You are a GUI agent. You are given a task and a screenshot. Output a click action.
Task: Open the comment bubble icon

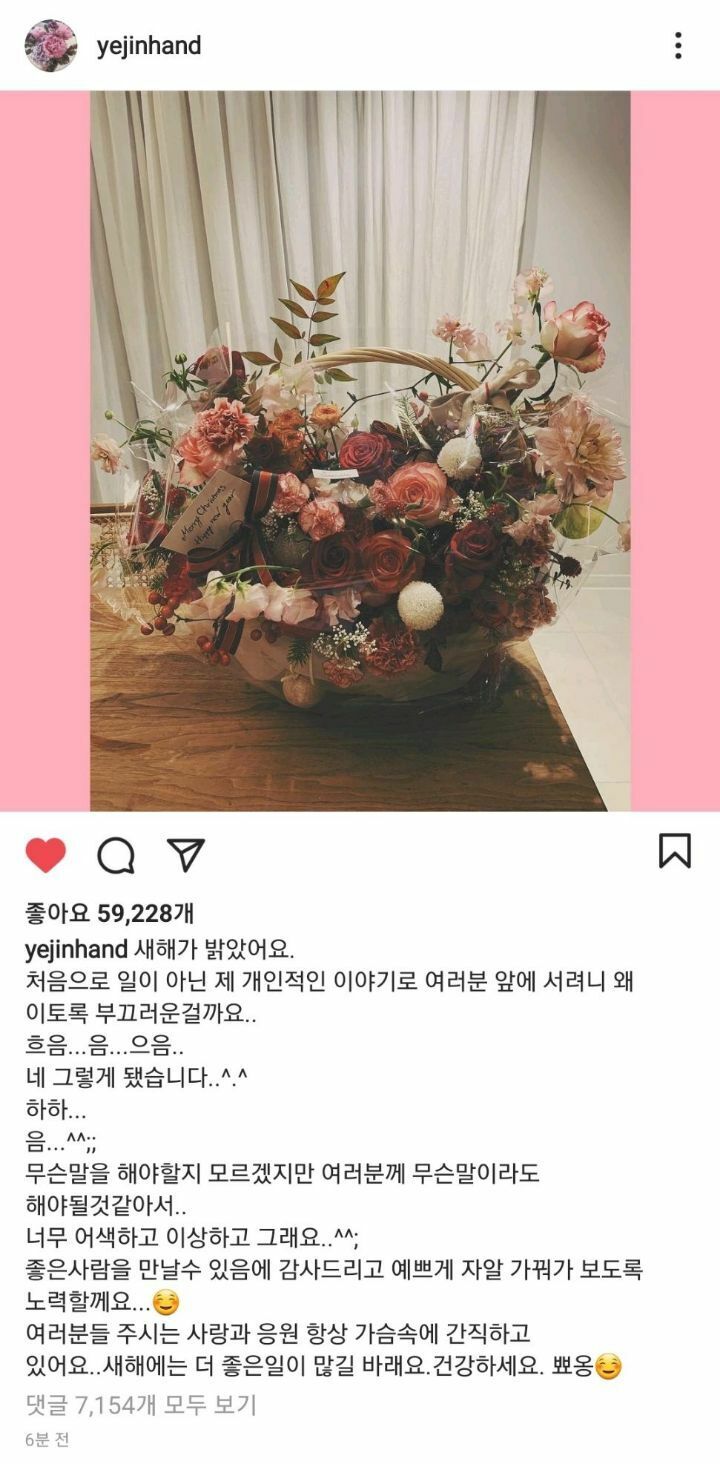(116, 855)
